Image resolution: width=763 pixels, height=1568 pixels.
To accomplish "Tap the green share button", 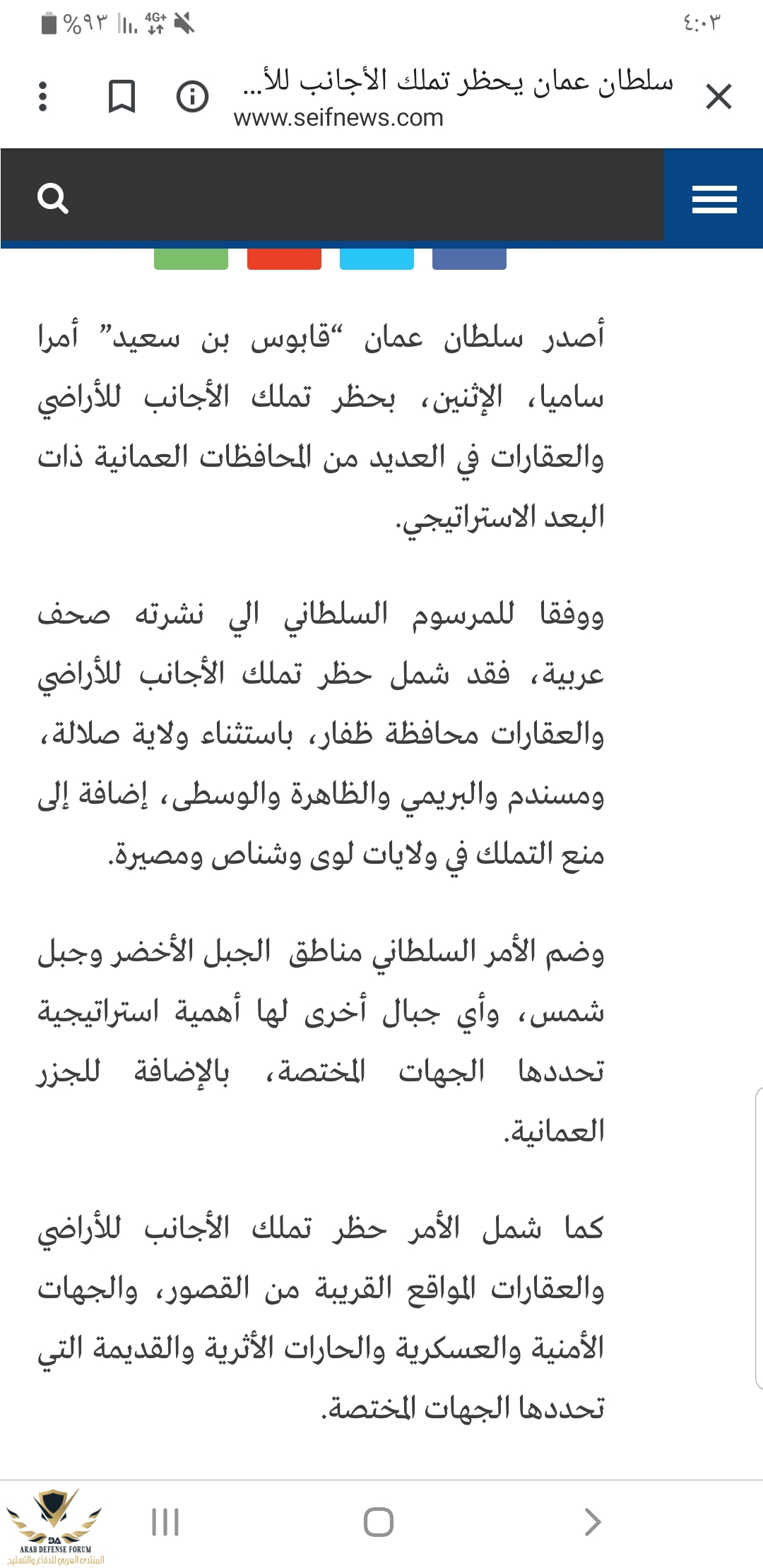I will pyautogui.click(x=191, y=259).
